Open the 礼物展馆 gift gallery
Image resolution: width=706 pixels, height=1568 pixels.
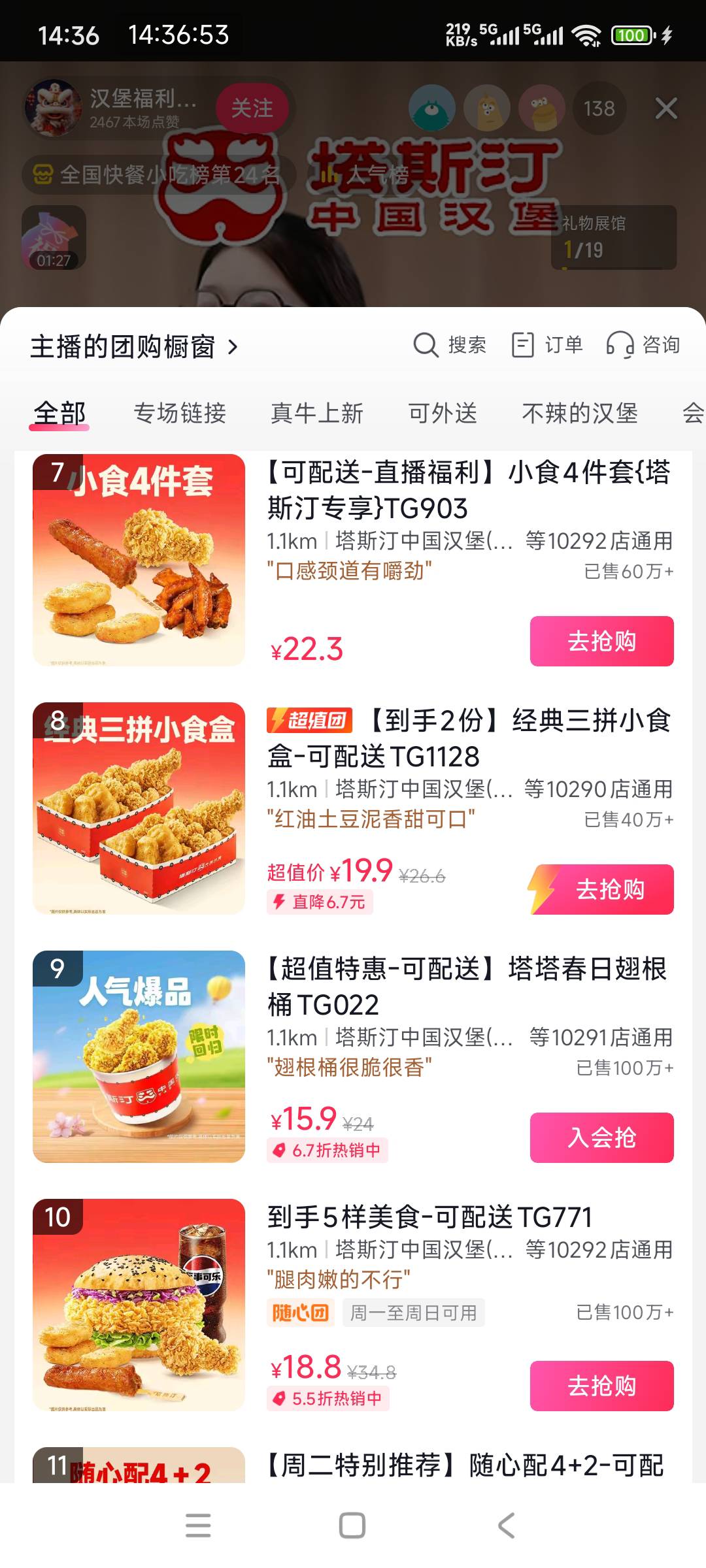point(613,237)
